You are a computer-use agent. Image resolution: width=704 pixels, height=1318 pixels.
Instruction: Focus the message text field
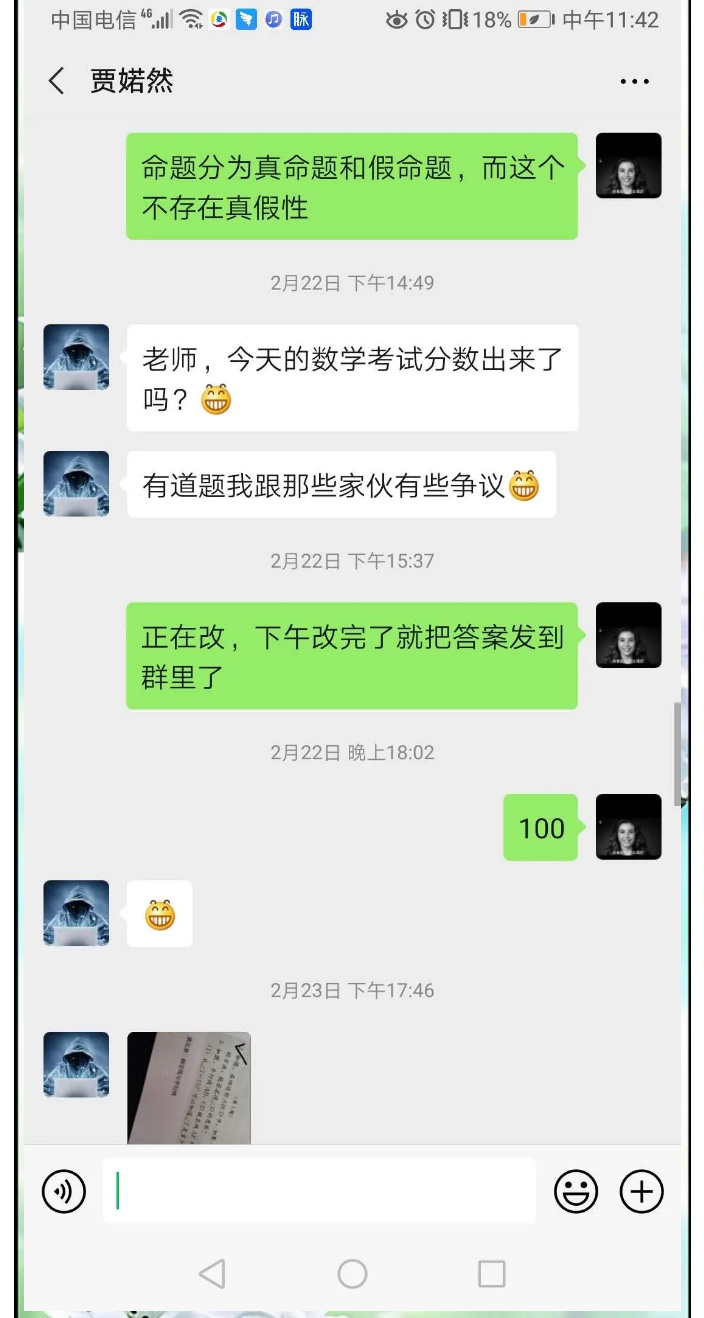coord(320,1191)
